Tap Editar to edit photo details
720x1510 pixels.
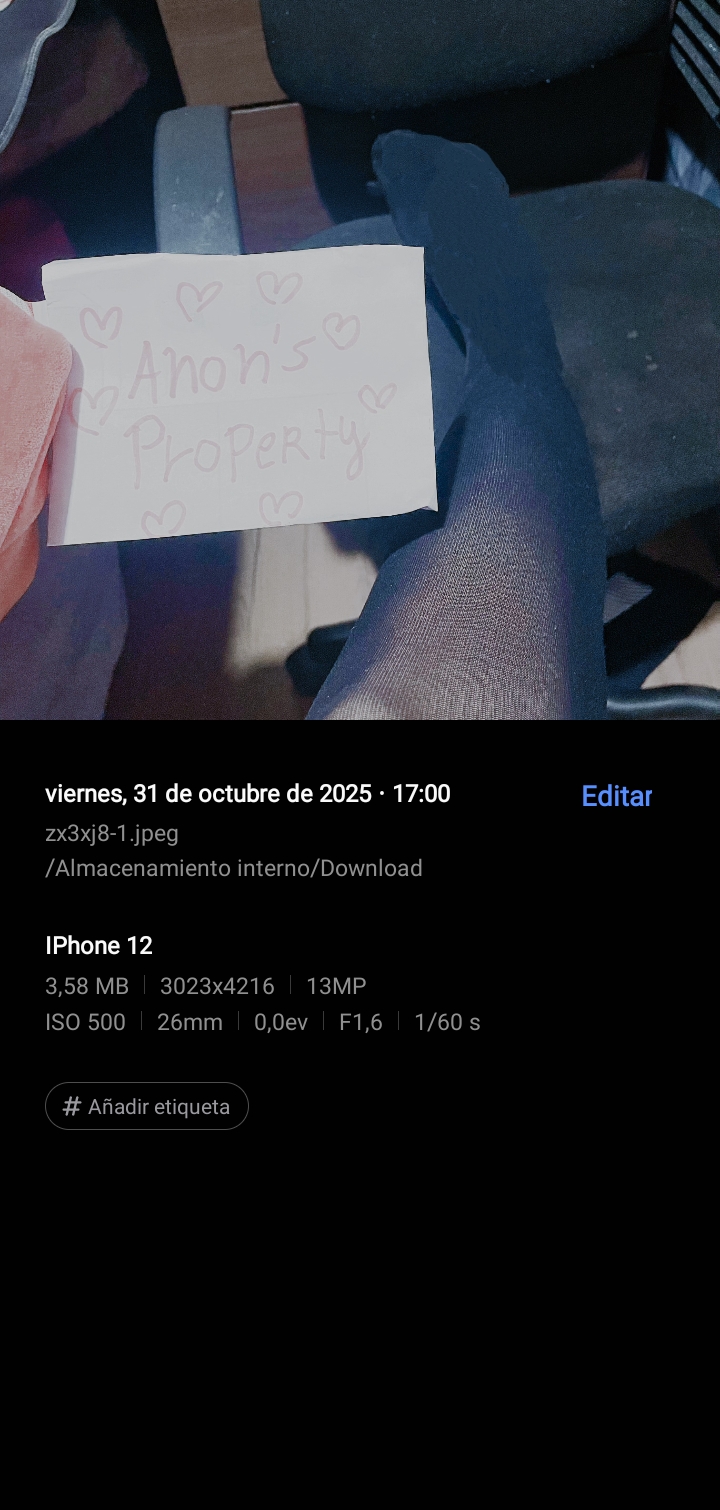point(616,796)
